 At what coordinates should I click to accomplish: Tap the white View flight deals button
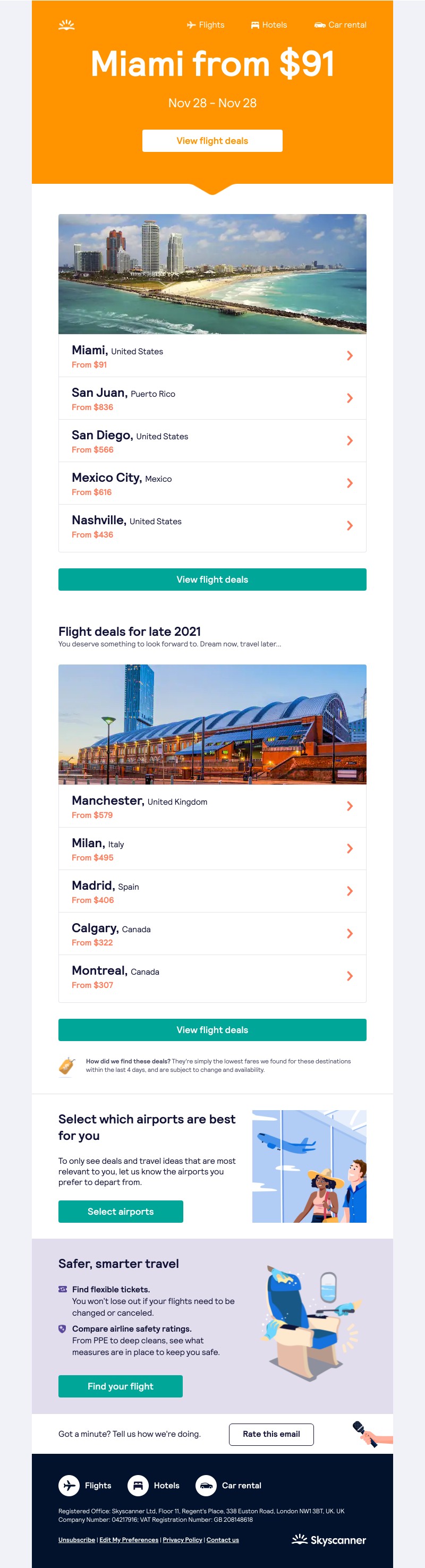[x=212, y=141]
